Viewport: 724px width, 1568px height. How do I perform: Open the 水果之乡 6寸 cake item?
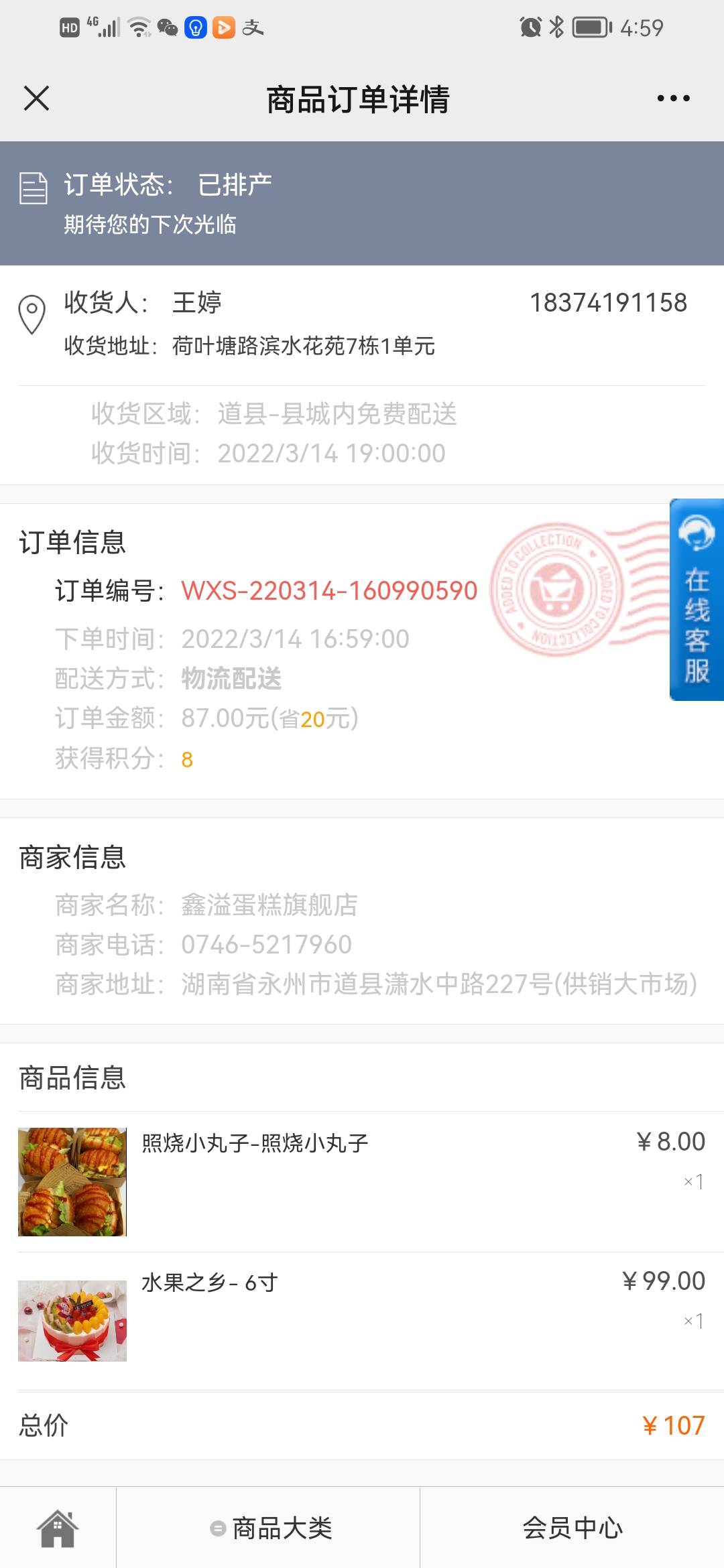click(x=362, y=1321)
